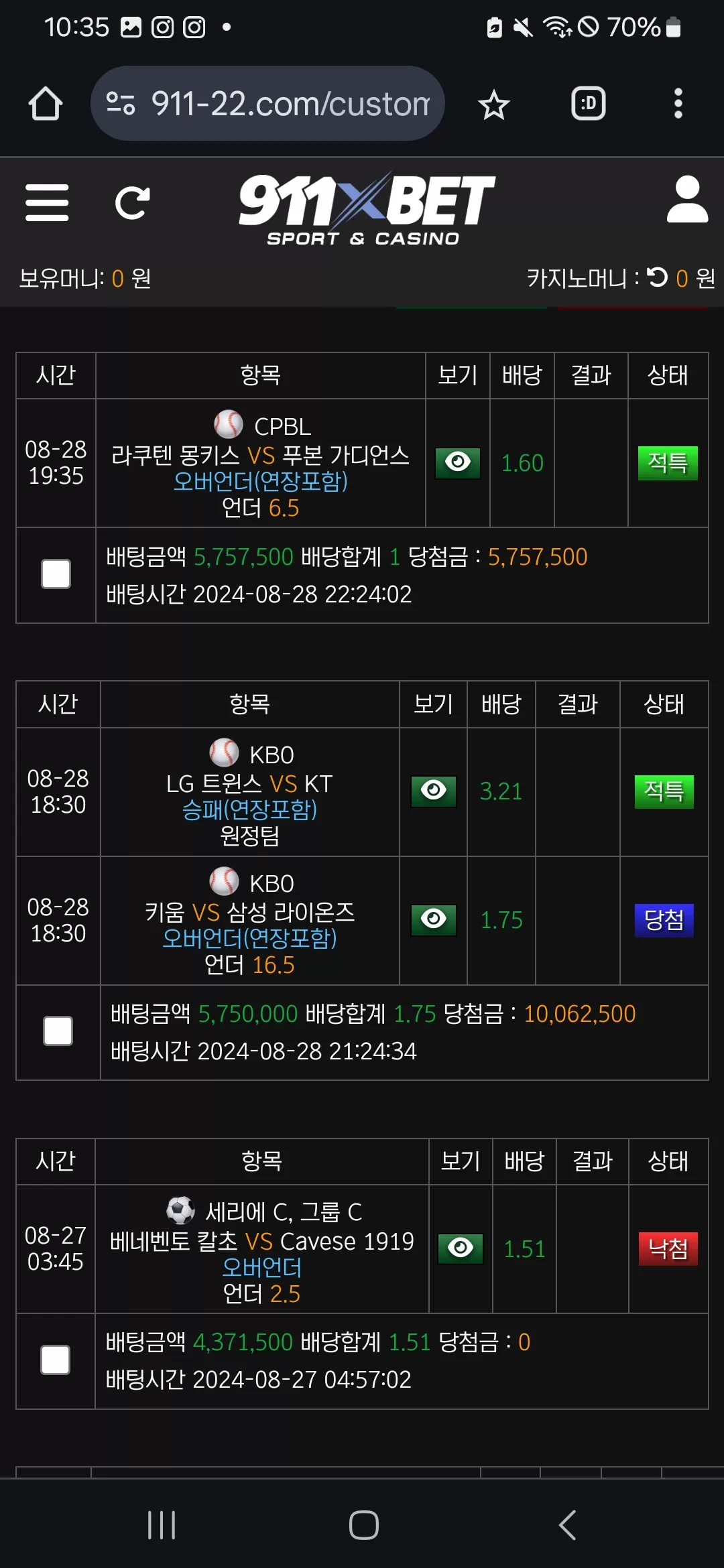
Task: View details of the LG Twins vs KT bet
Action: (x=434, y=791)
